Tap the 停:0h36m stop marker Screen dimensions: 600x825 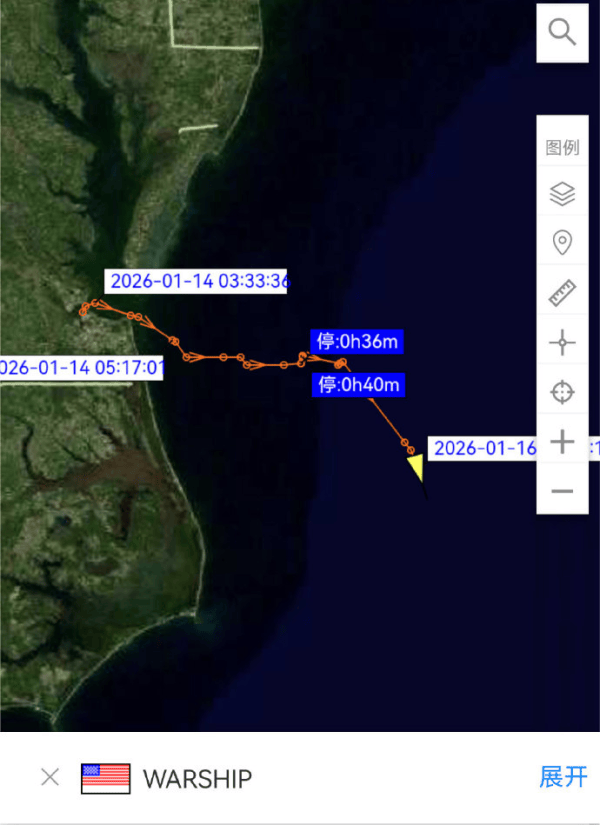pos(355,342)
